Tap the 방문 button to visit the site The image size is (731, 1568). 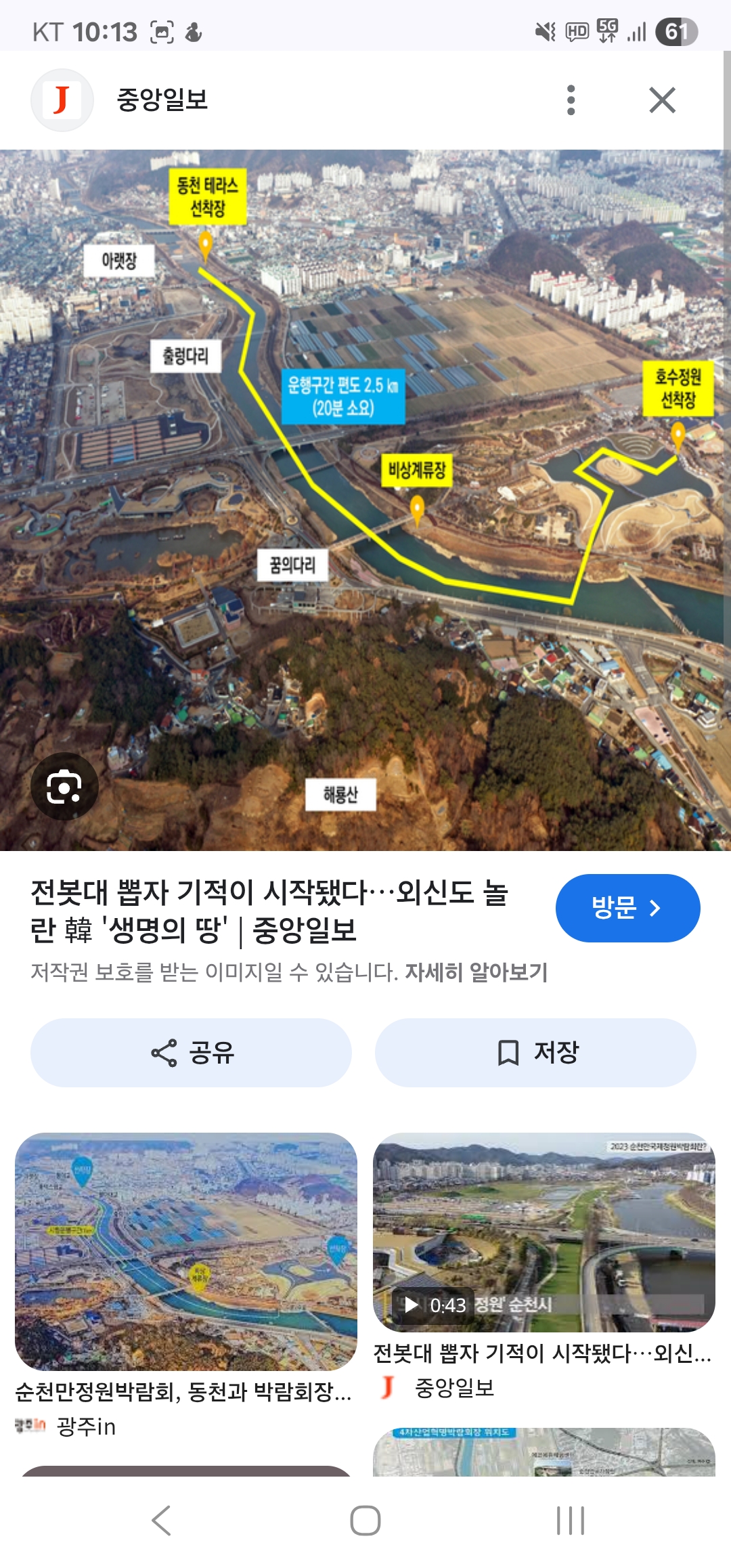[627, 908]
